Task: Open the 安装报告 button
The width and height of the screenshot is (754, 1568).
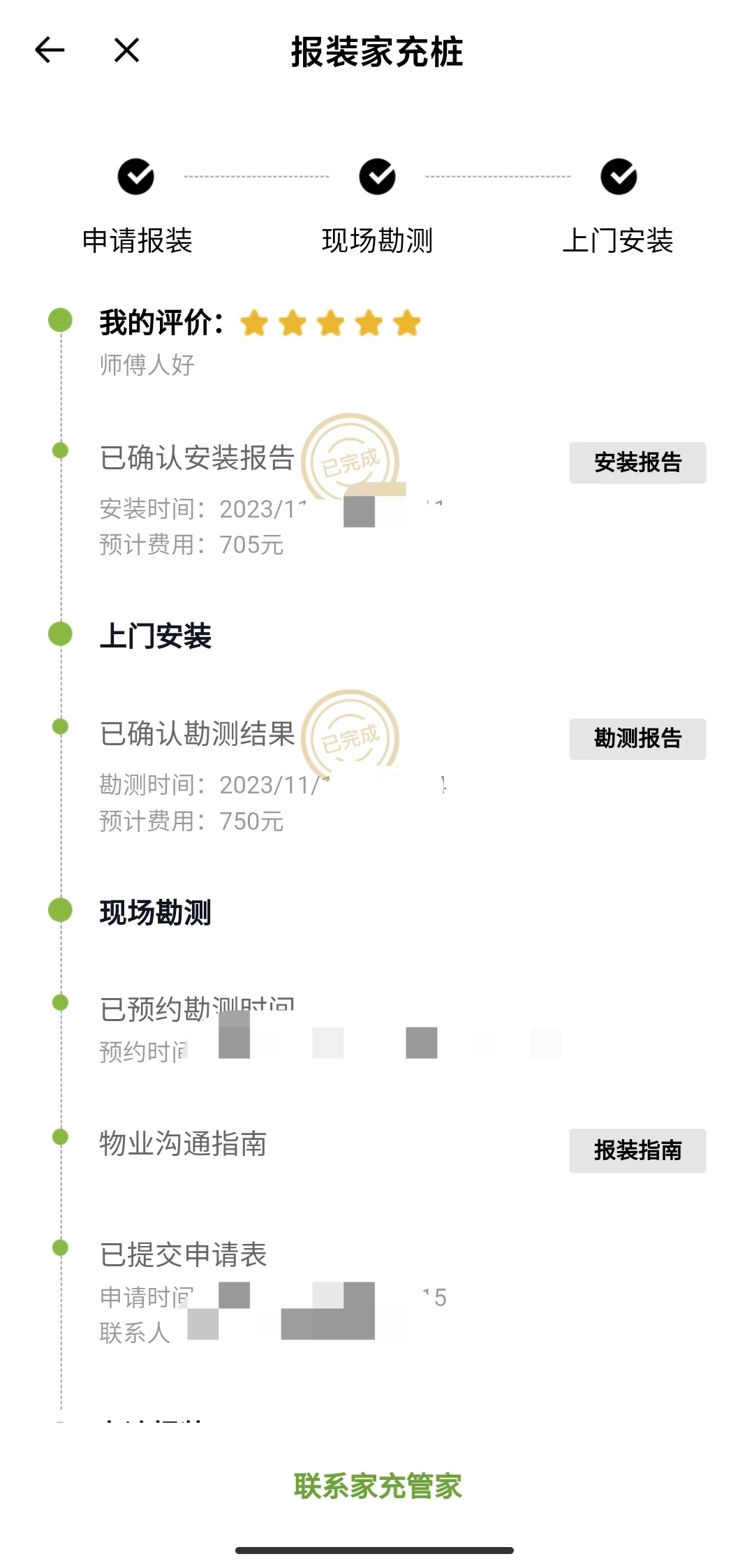Action: 637,462
